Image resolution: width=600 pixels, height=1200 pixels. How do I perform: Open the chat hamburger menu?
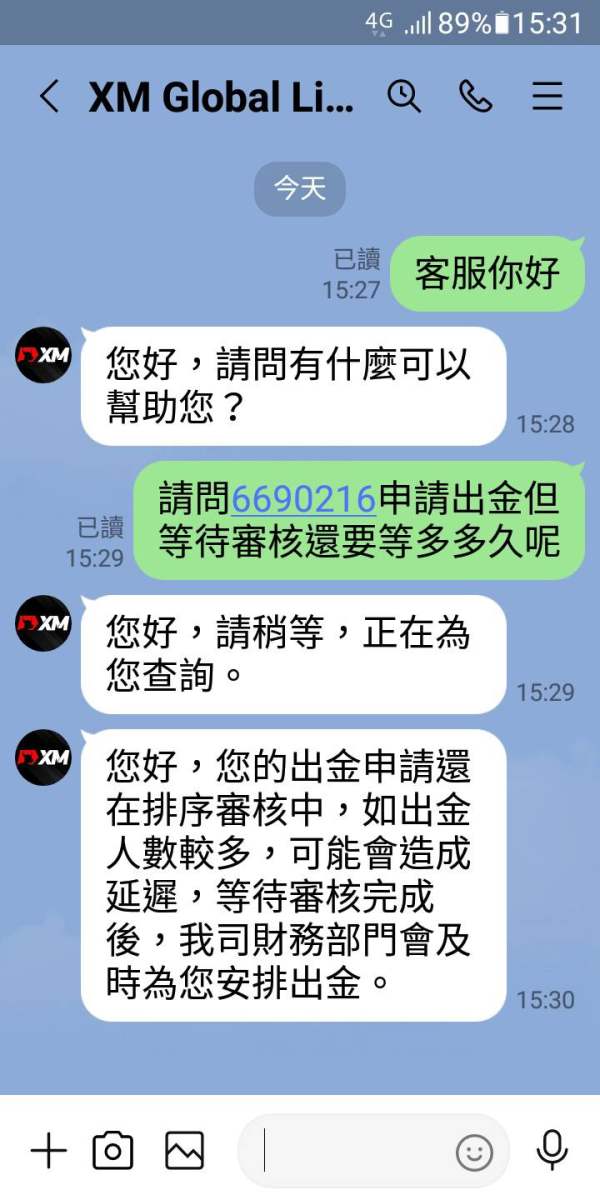(x=547, y=97)
